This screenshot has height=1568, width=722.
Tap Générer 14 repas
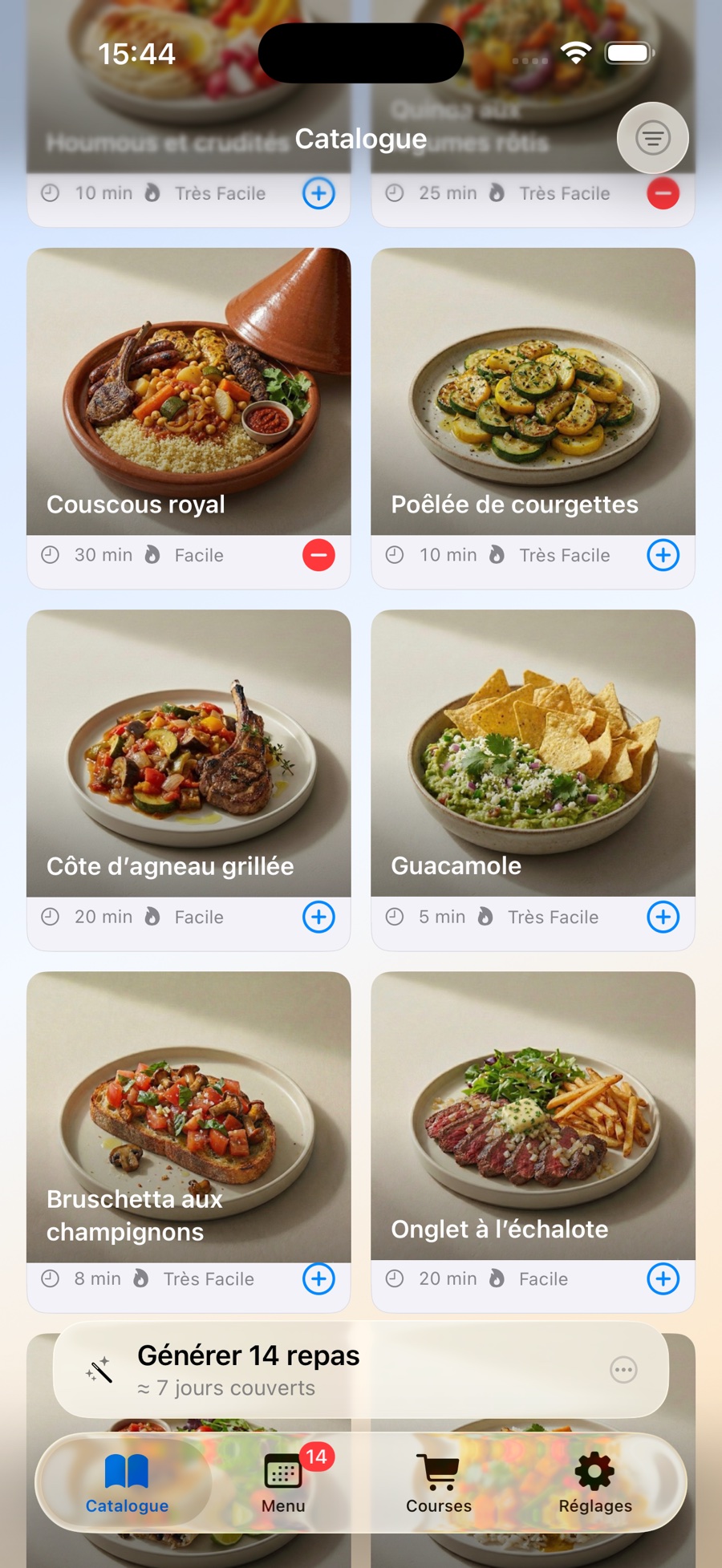click(248, 1355)
